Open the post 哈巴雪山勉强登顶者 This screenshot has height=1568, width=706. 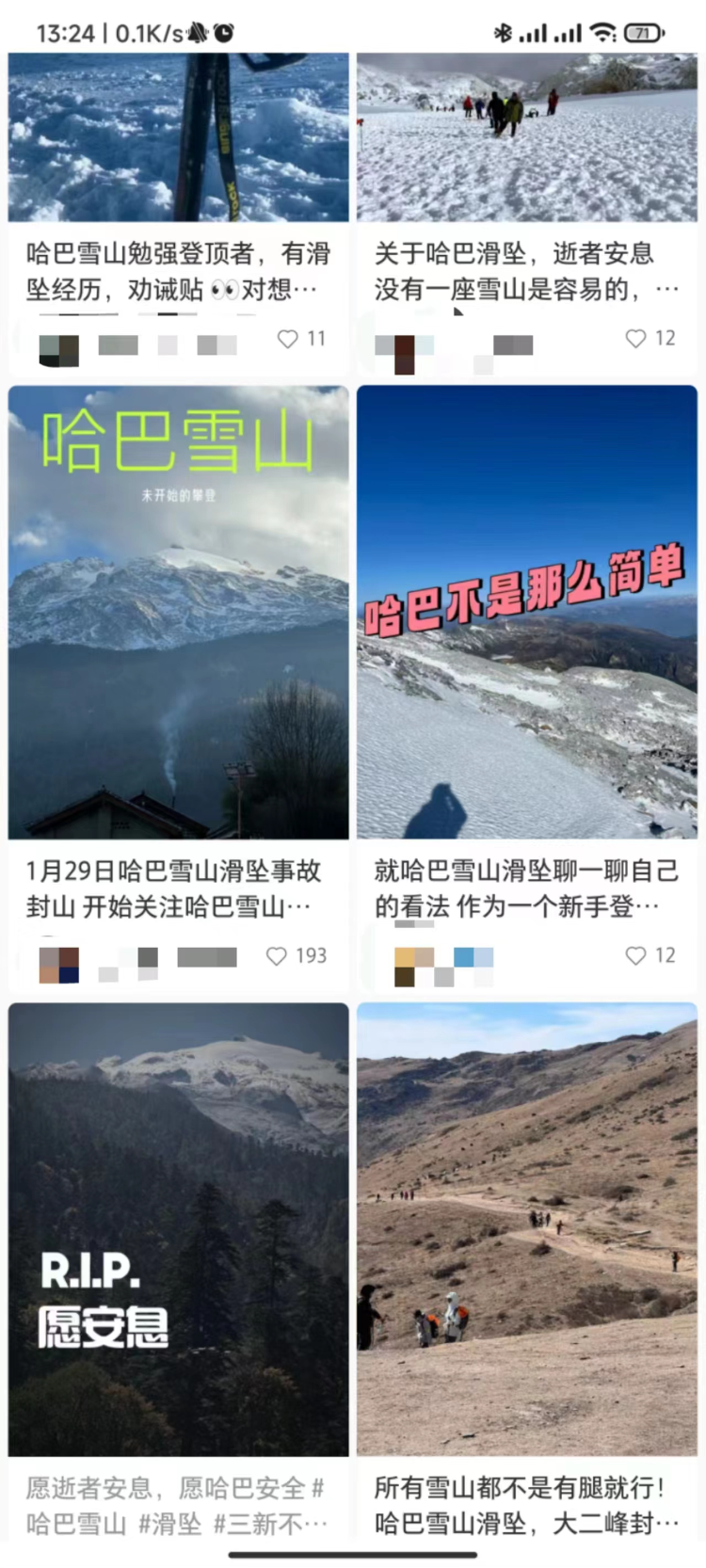coord(178,271)
